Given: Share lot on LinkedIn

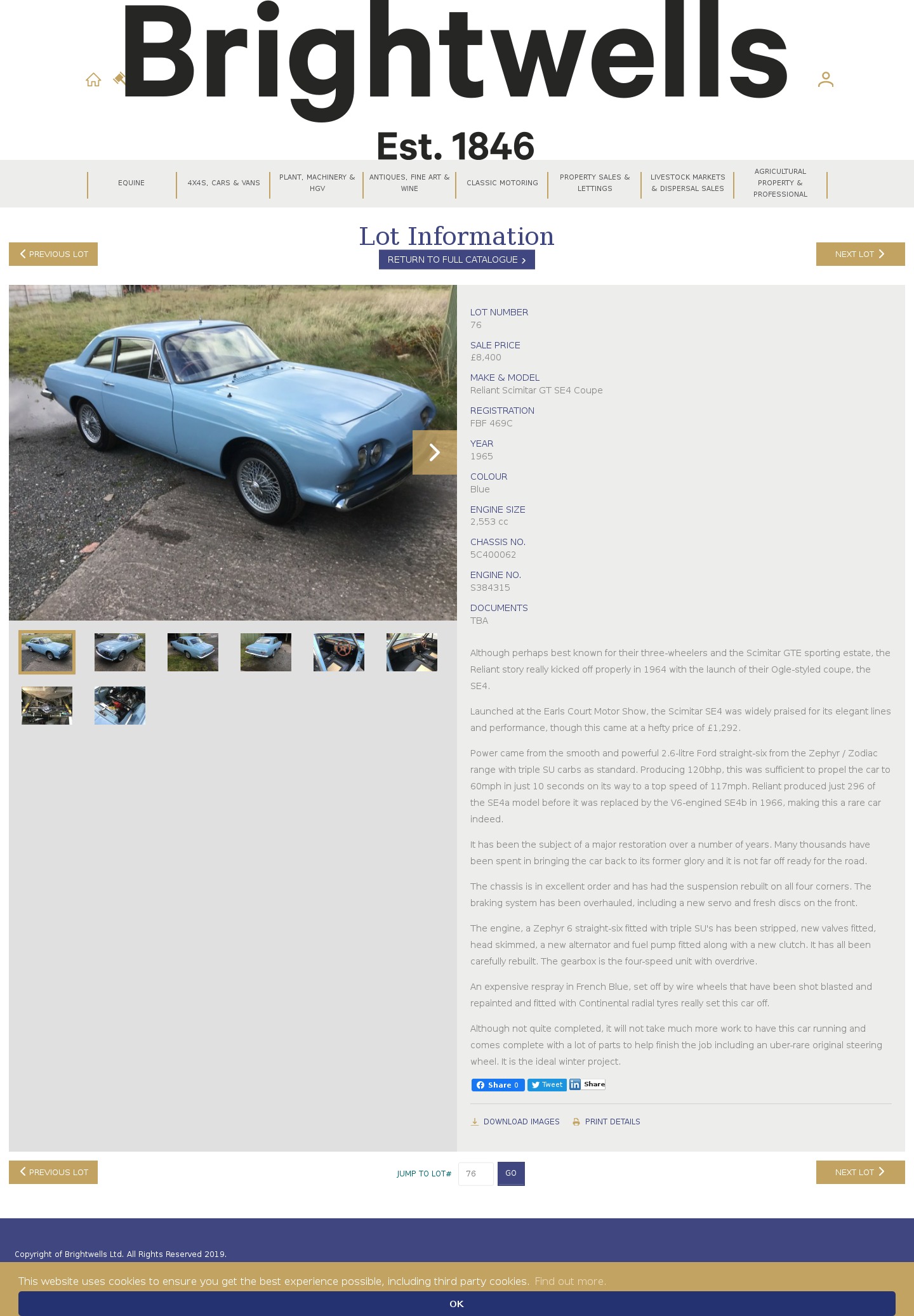Looking at the screenshot, I should (x=587, y=1084).
